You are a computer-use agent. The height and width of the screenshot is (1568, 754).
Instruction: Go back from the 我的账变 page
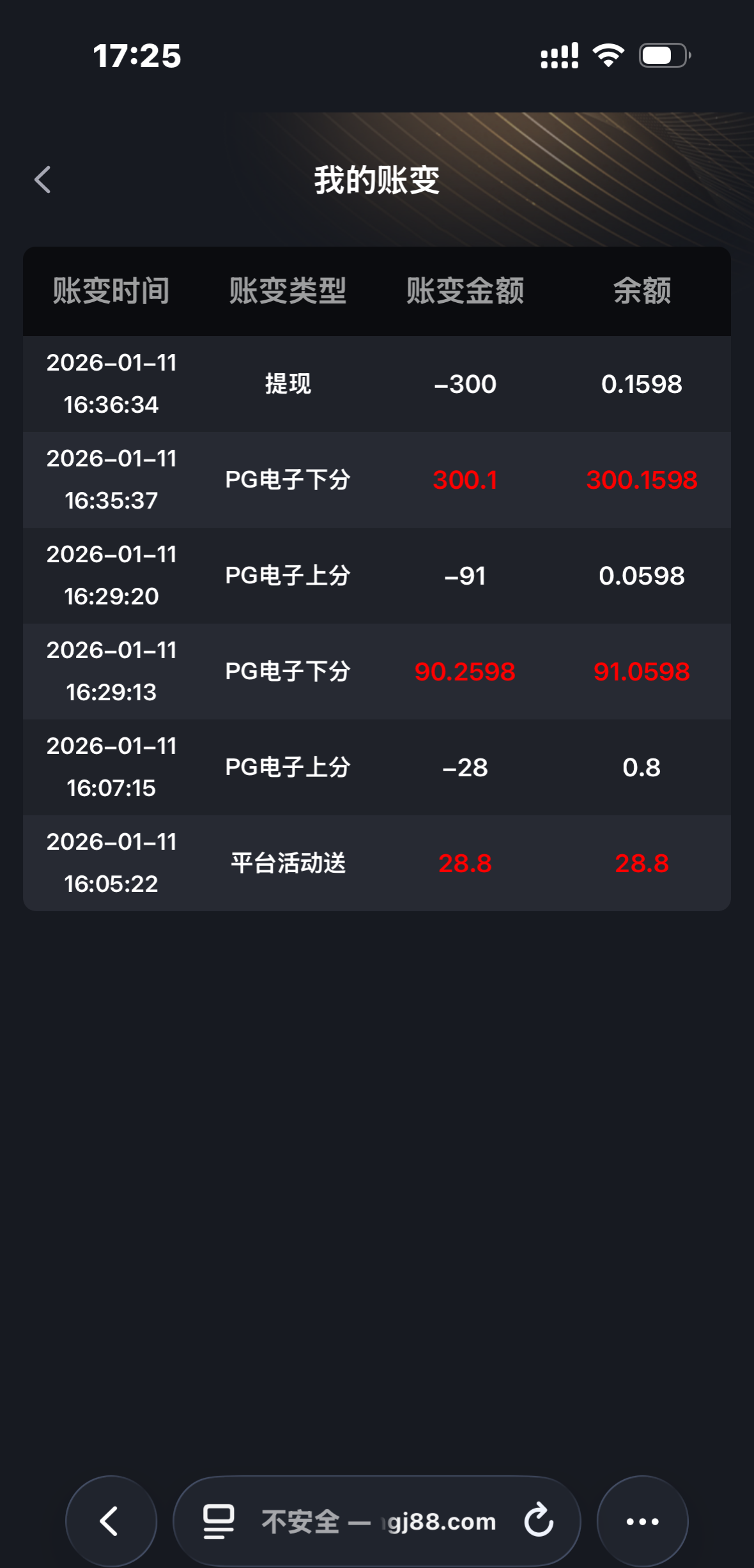43,180
